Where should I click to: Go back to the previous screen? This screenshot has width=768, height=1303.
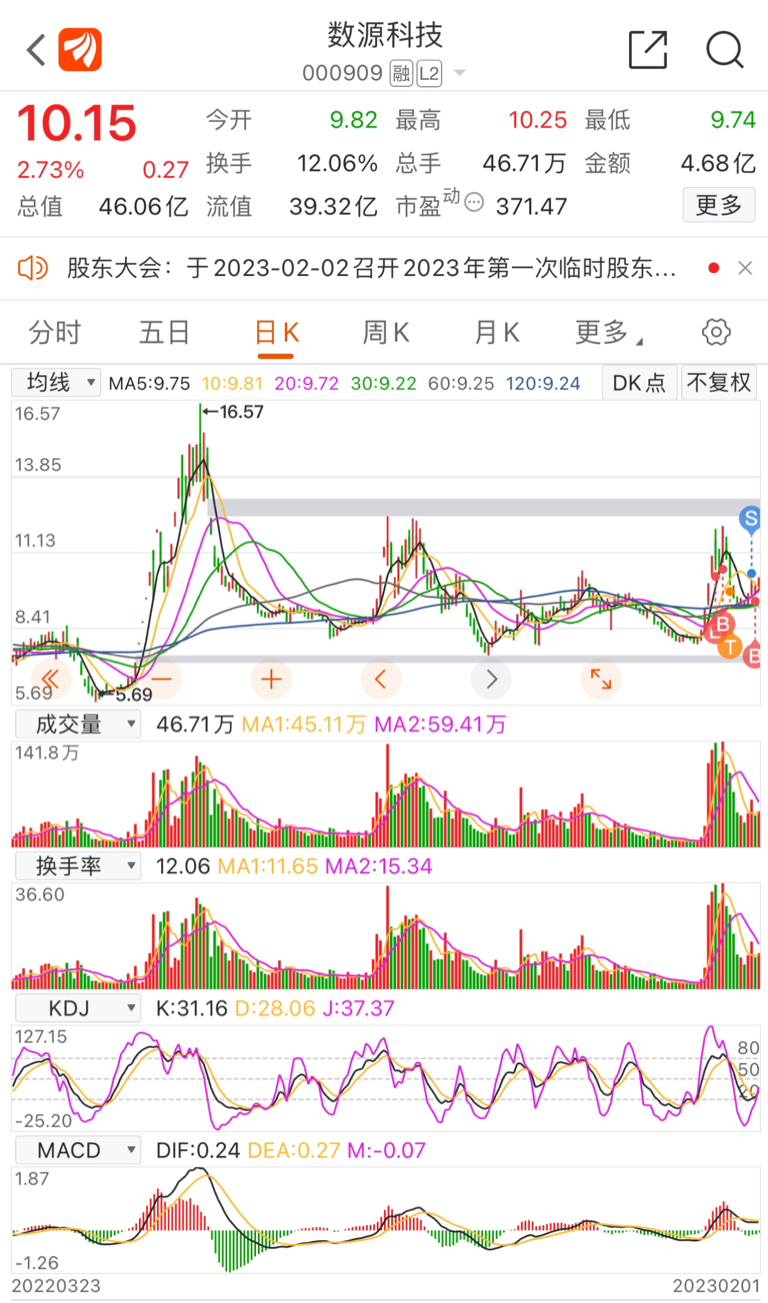[36, 50]
